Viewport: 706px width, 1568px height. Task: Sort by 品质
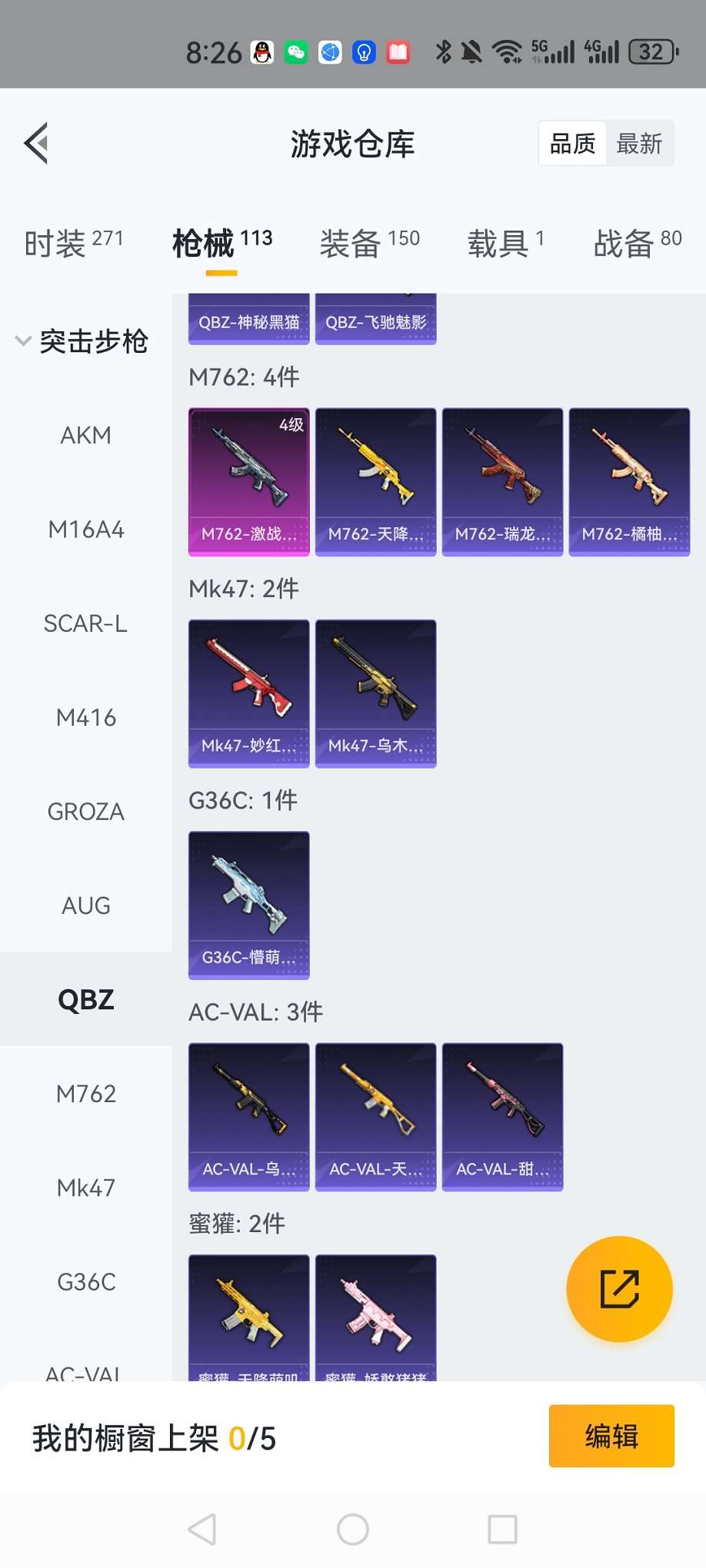[572, 144]
